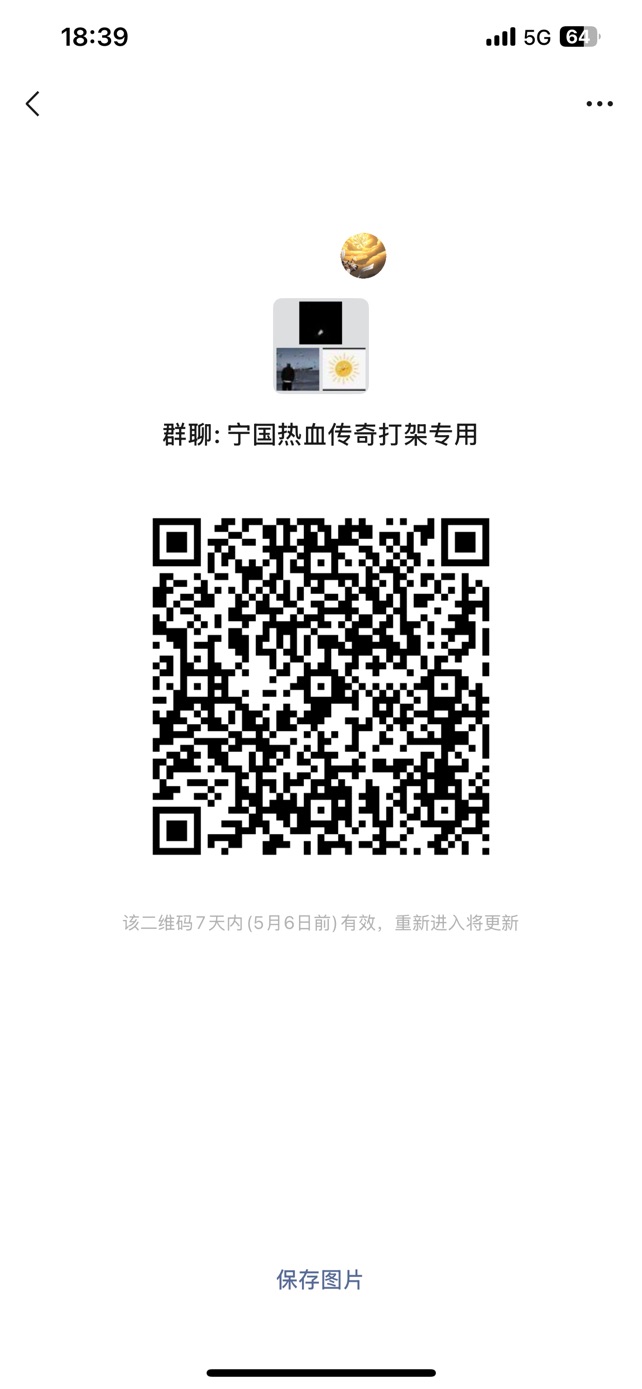The image size is (642, 1389).
Task: Go back using the top-left arrow
Action: pyautogui.click(x=32, y=104)
